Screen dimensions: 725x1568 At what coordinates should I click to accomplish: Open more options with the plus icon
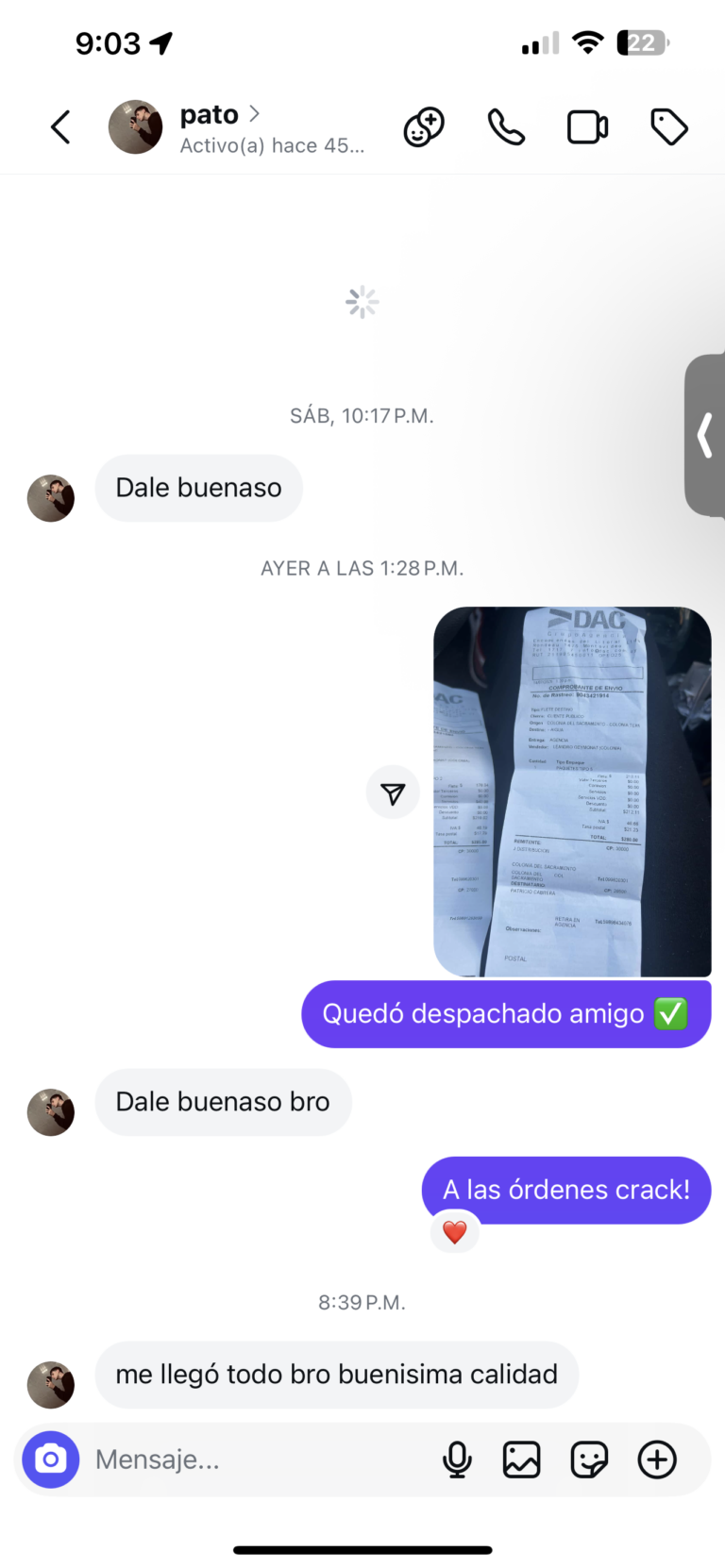[657, 1460]
